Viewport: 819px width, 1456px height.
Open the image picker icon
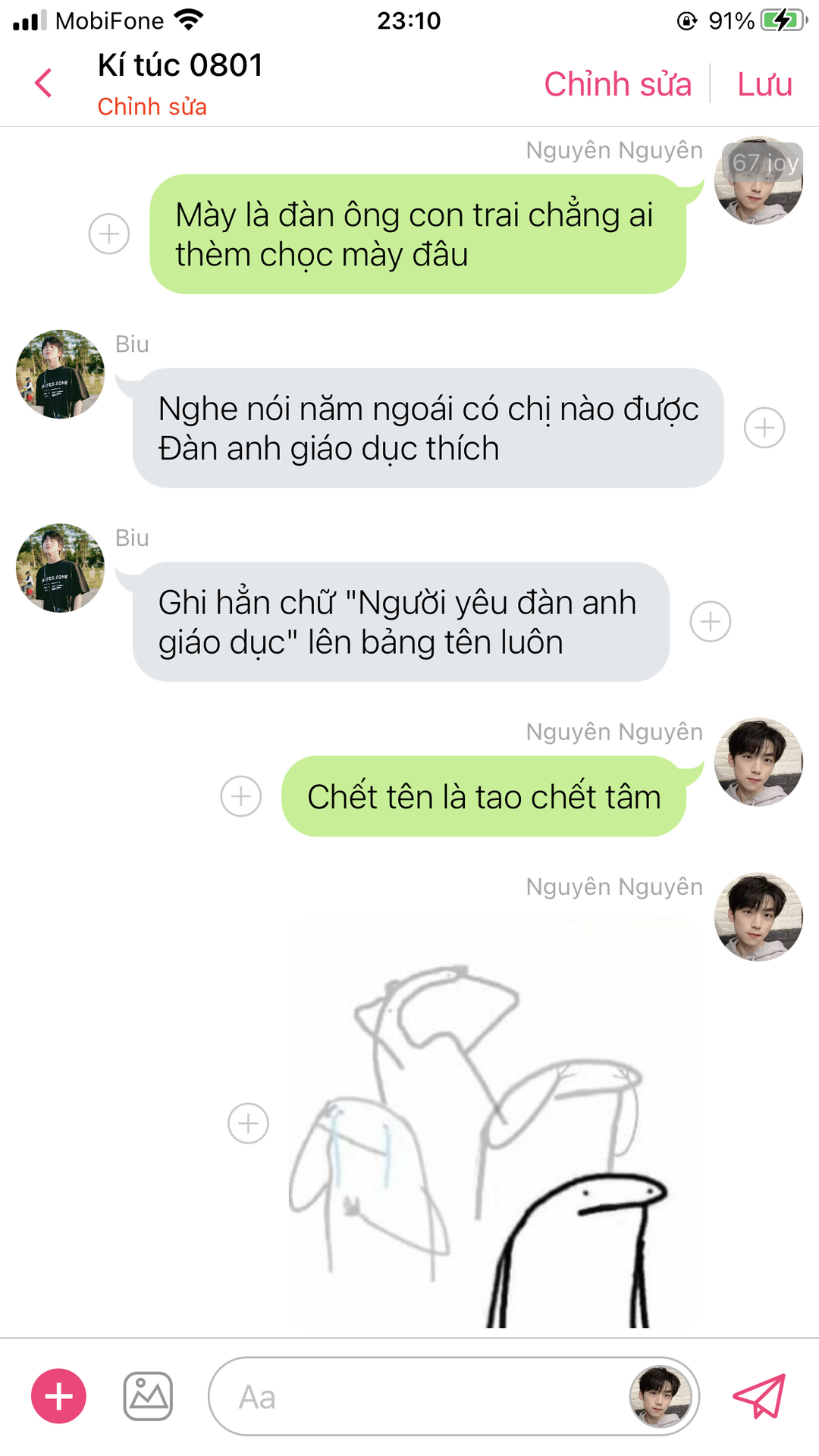click(148, 1396)
